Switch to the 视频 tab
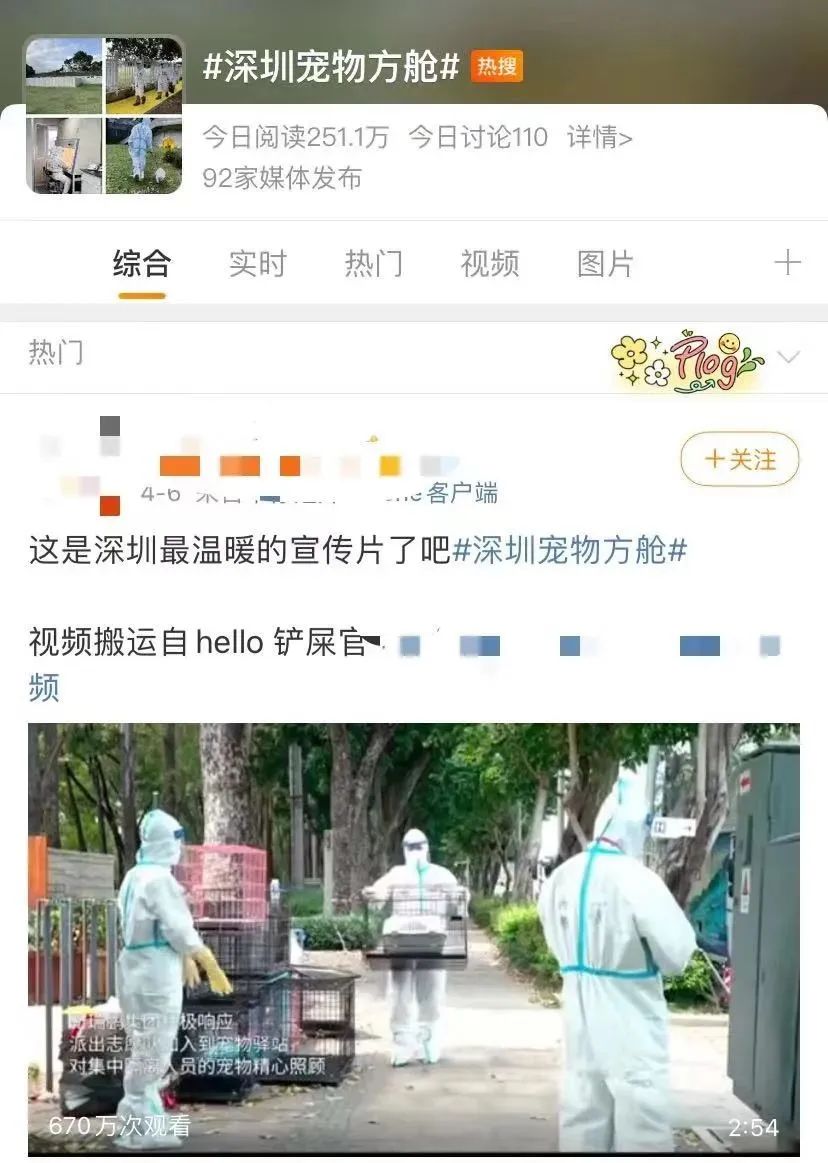This screenshot has height=1163, width=828. 489,264
